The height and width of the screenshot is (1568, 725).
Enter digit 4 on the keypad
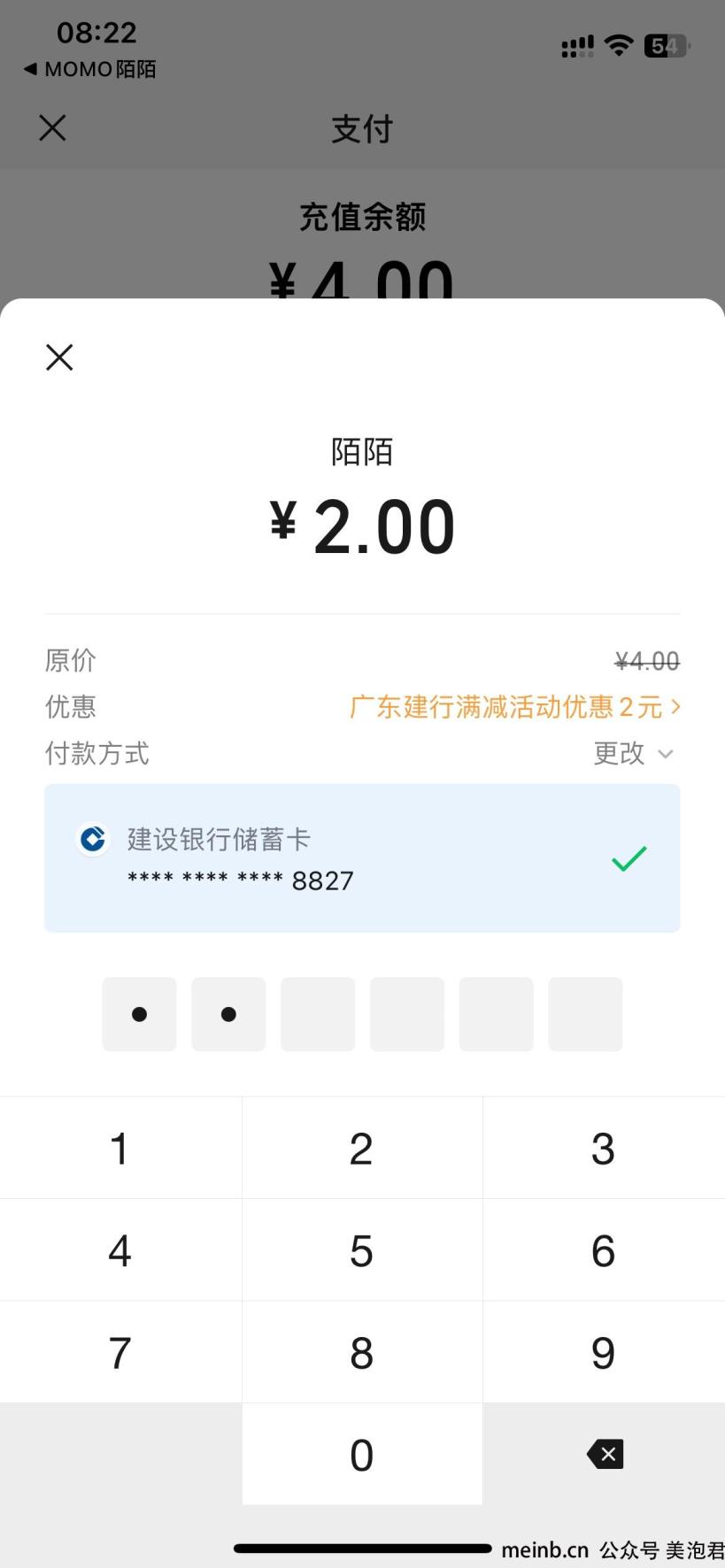point(120,1250)
